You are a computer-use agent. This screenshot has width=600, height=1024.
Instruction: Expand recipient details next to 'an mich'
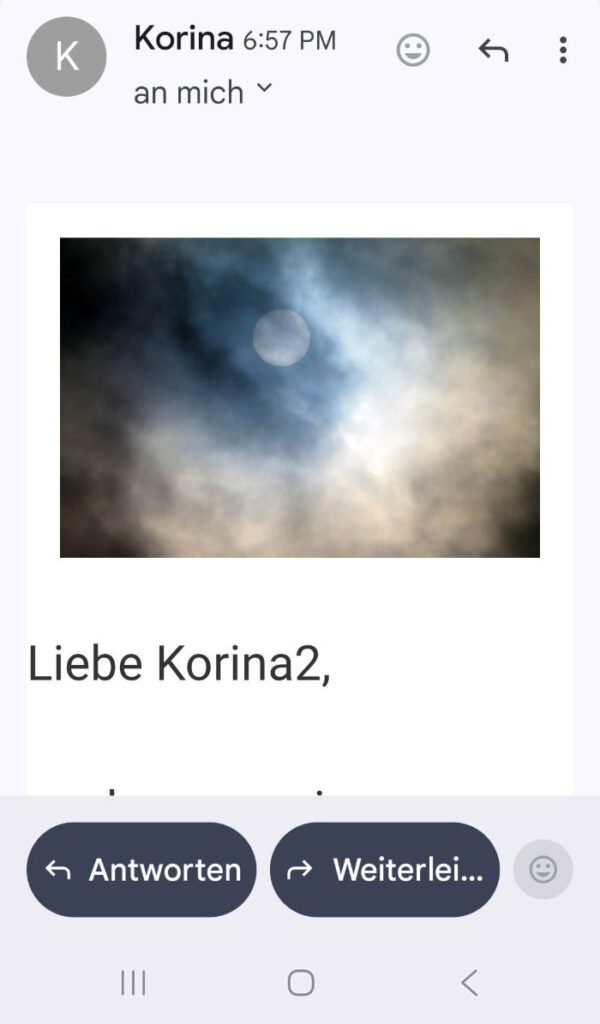pos(264,89)
